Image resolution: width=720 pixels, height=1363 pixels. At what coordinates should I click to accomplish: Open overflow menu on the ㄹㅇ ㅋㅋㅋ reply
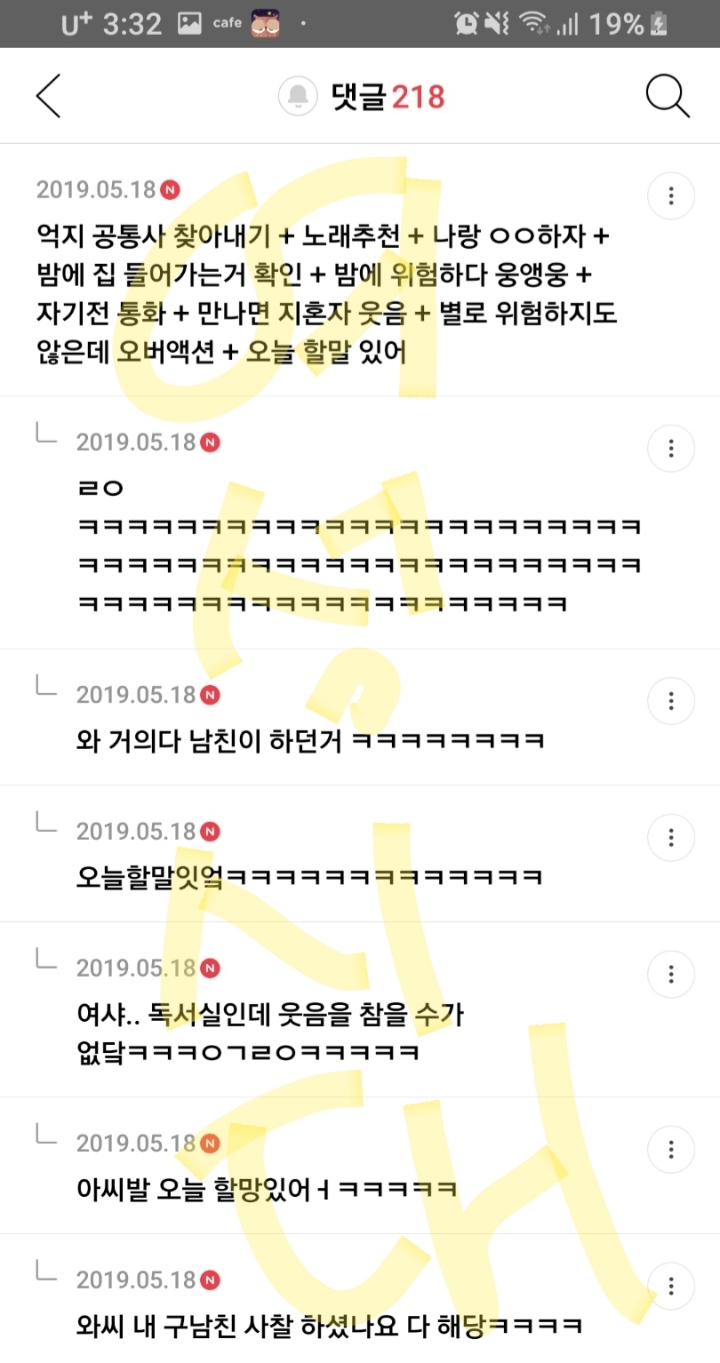click(671, 448)
